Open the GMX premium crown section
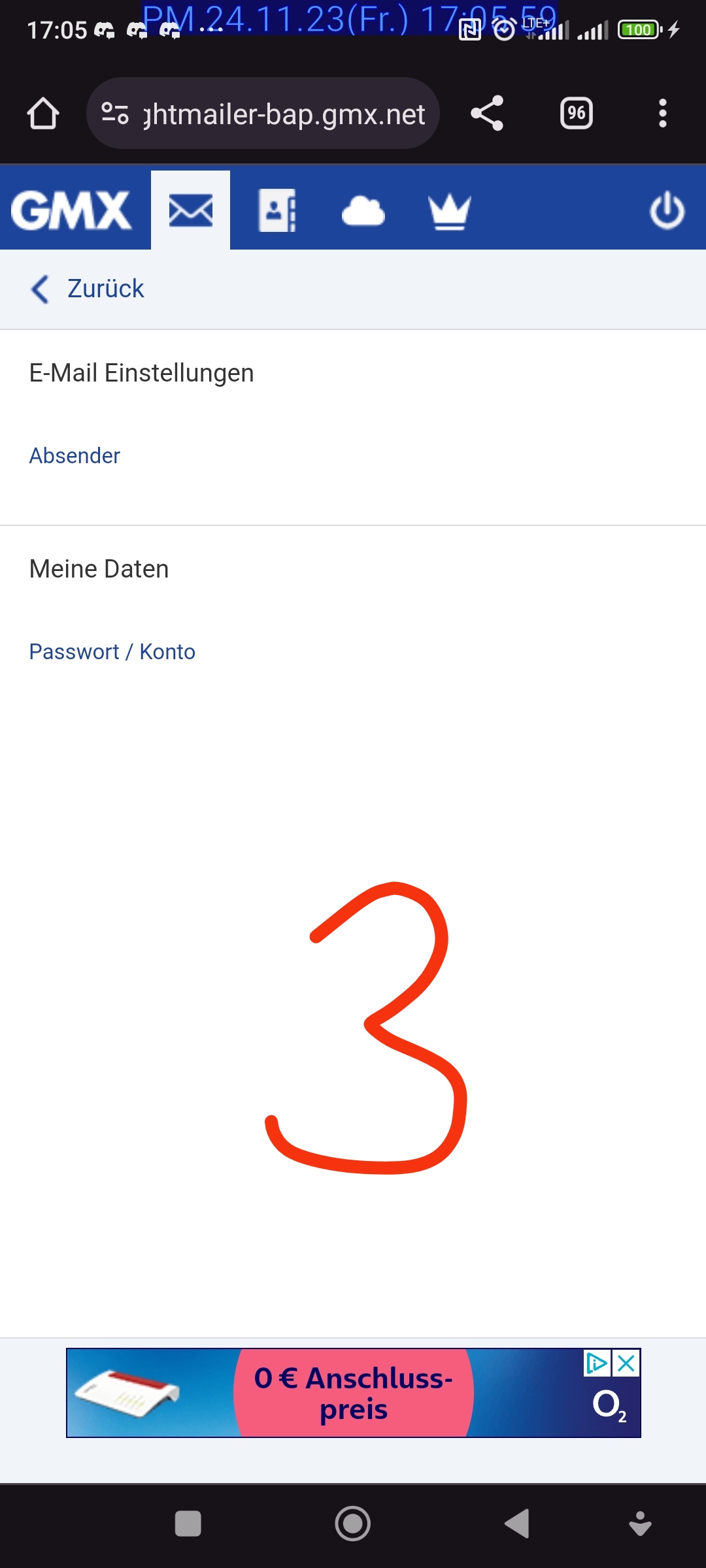The image size is (706, 1568). 449,211
